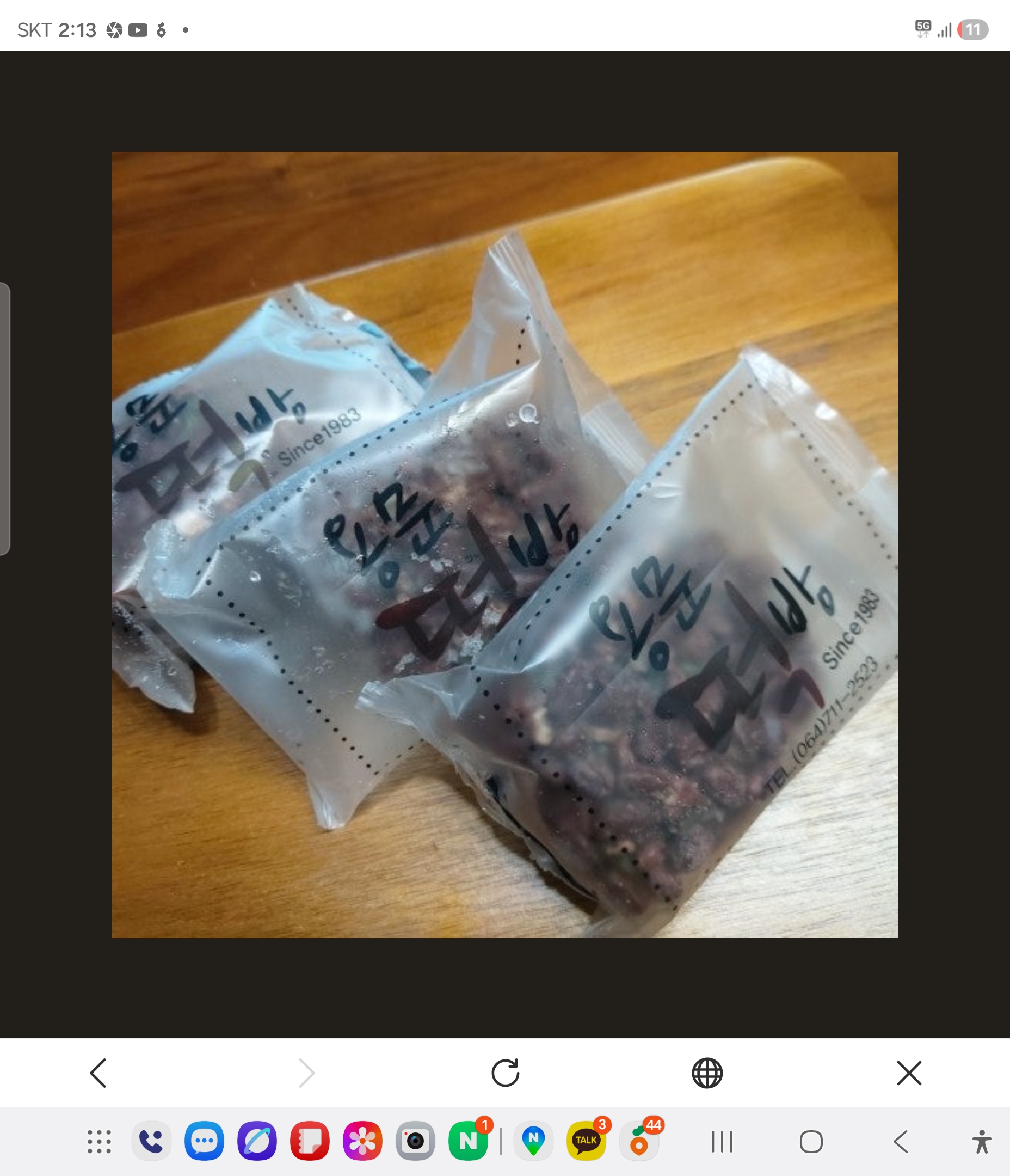Open Samsung Internet from taskbar
Screen dimensions: 1010x1176
point(257,1141)
